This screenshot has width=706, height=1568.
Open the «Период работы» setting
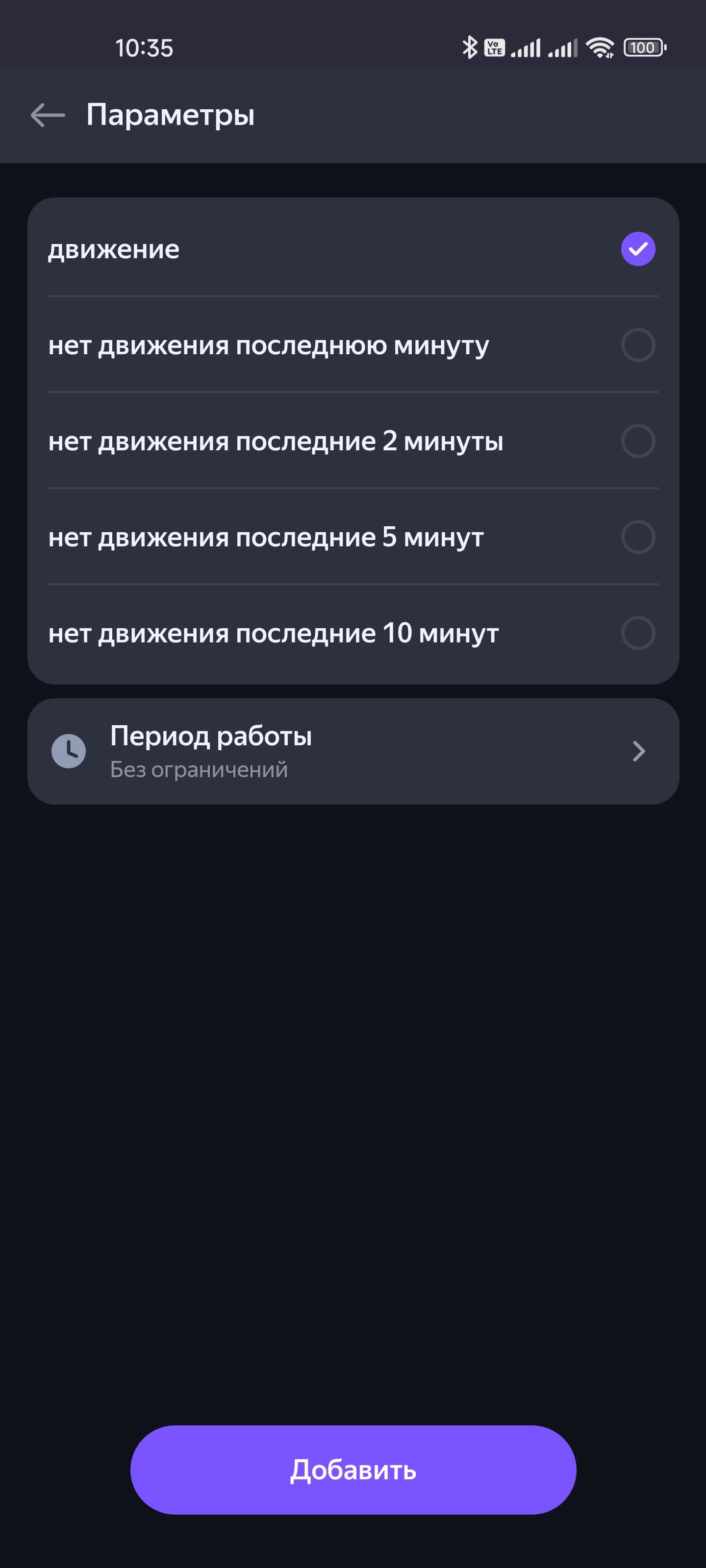[x=353, y=751]
